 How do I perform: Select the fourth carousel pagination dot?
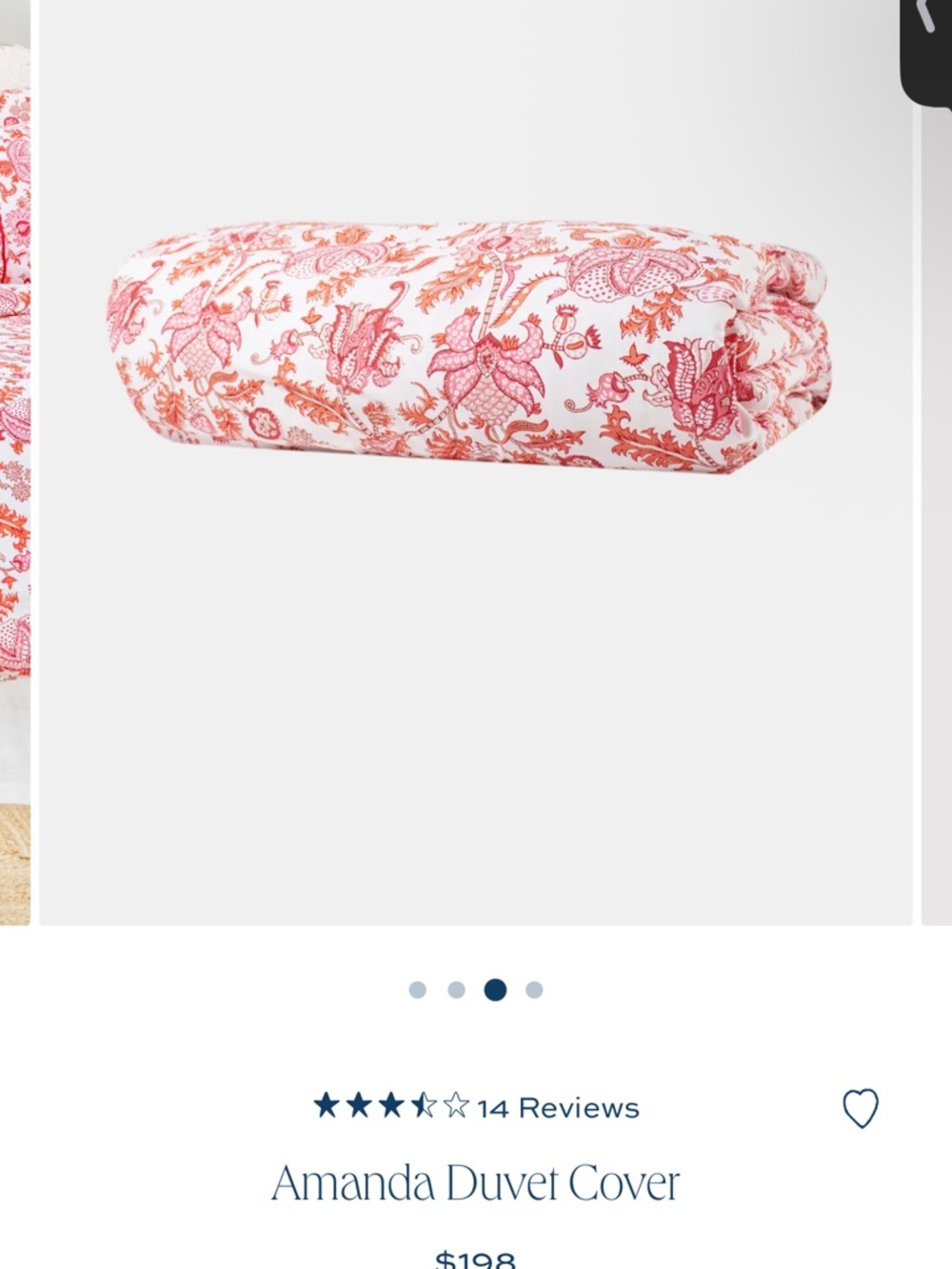[533, 990]
